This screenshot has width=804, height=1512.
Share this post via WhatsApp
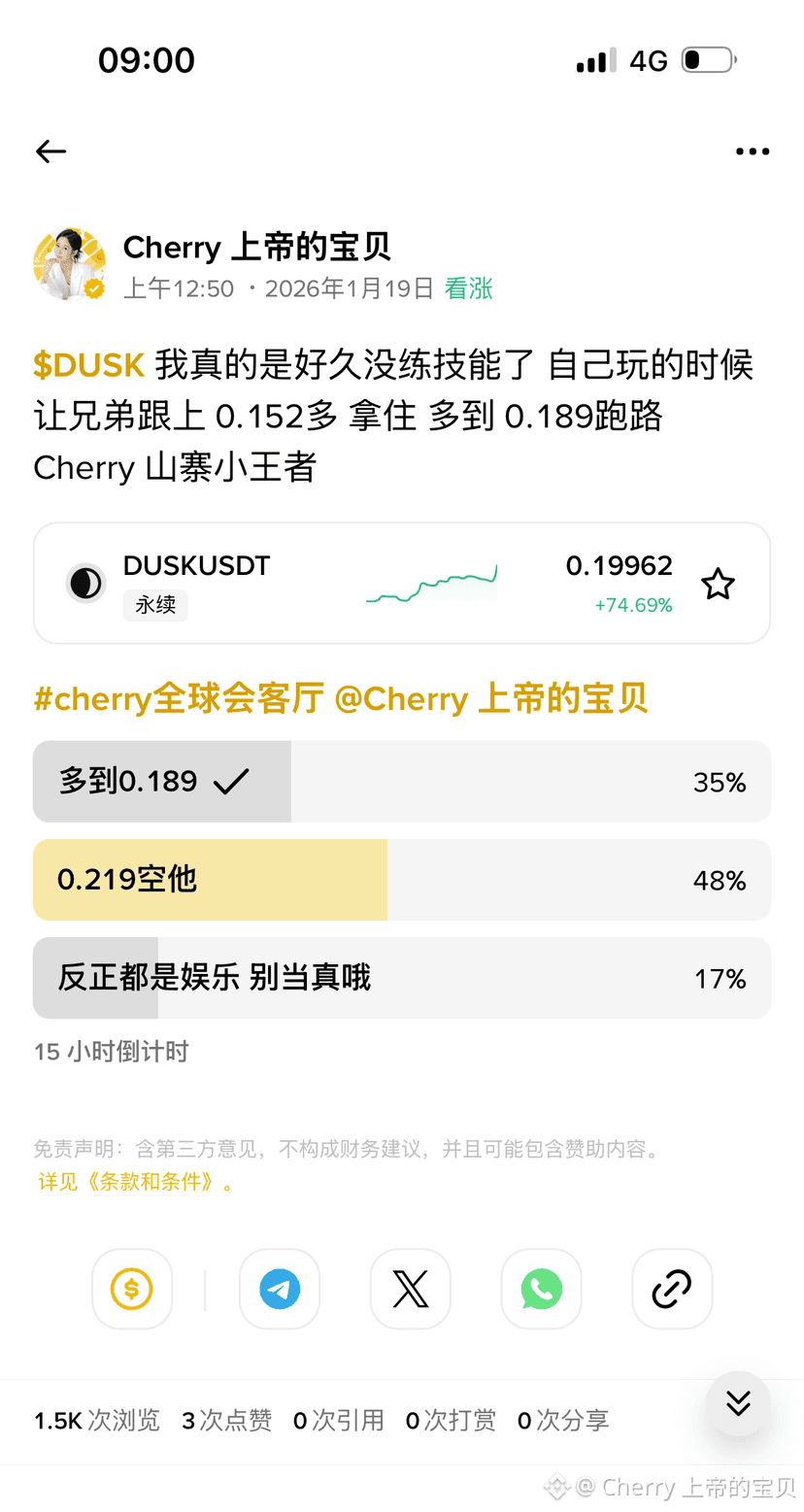pos(541,1289)
